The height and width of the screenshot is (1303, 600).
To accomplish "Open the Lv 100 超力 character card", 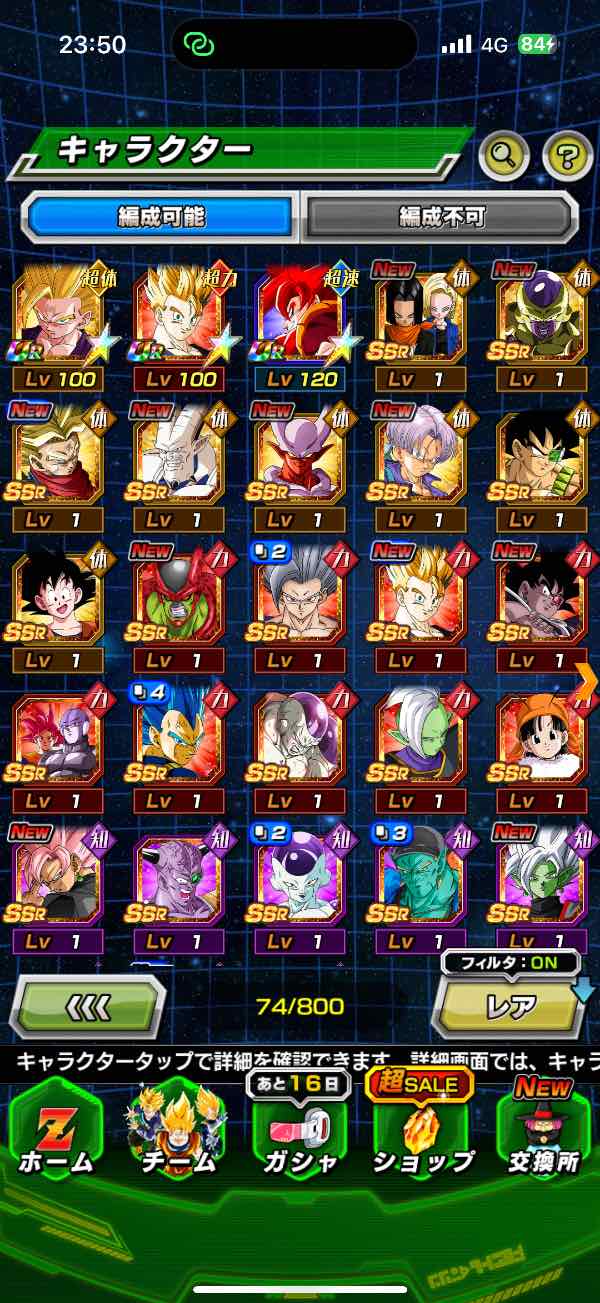I will click(x=178, y=325).
